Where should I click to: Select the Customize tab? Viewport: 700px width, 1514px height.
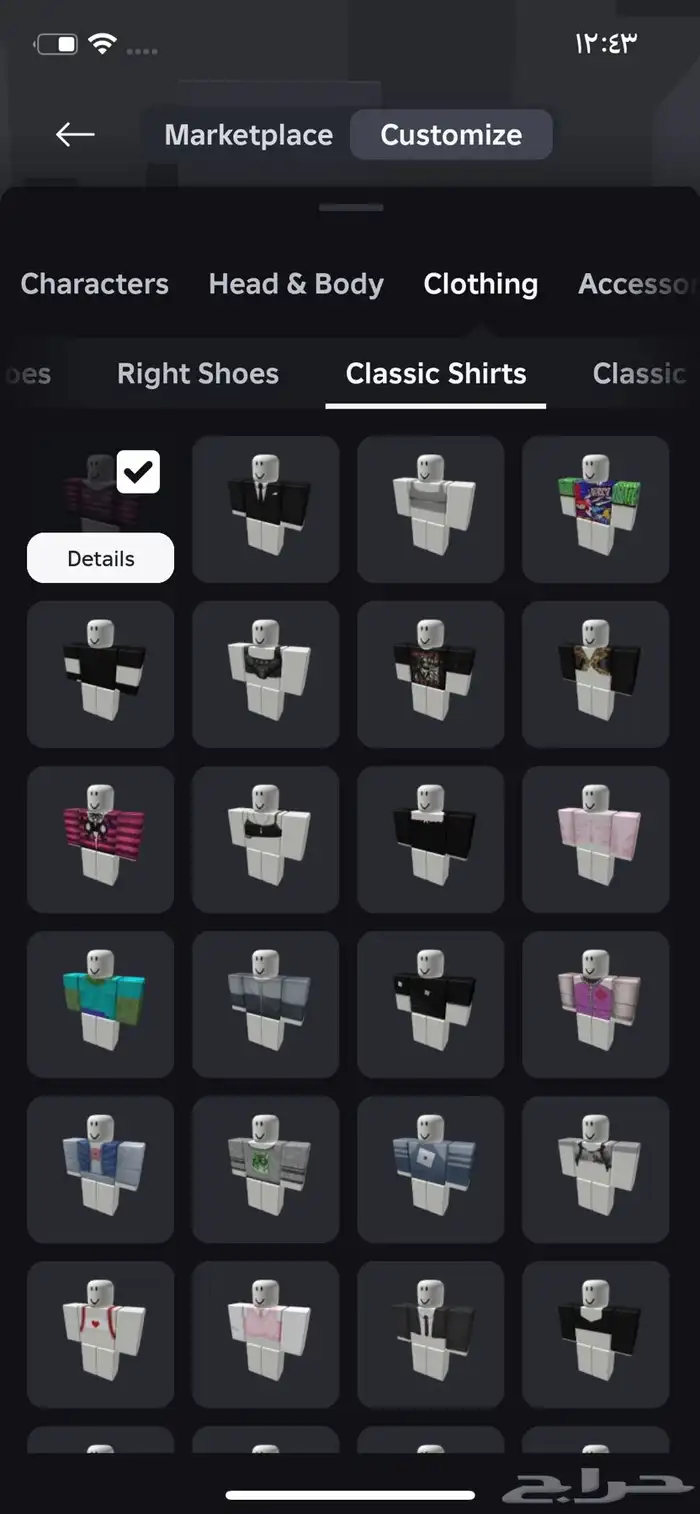coord(451,135)
